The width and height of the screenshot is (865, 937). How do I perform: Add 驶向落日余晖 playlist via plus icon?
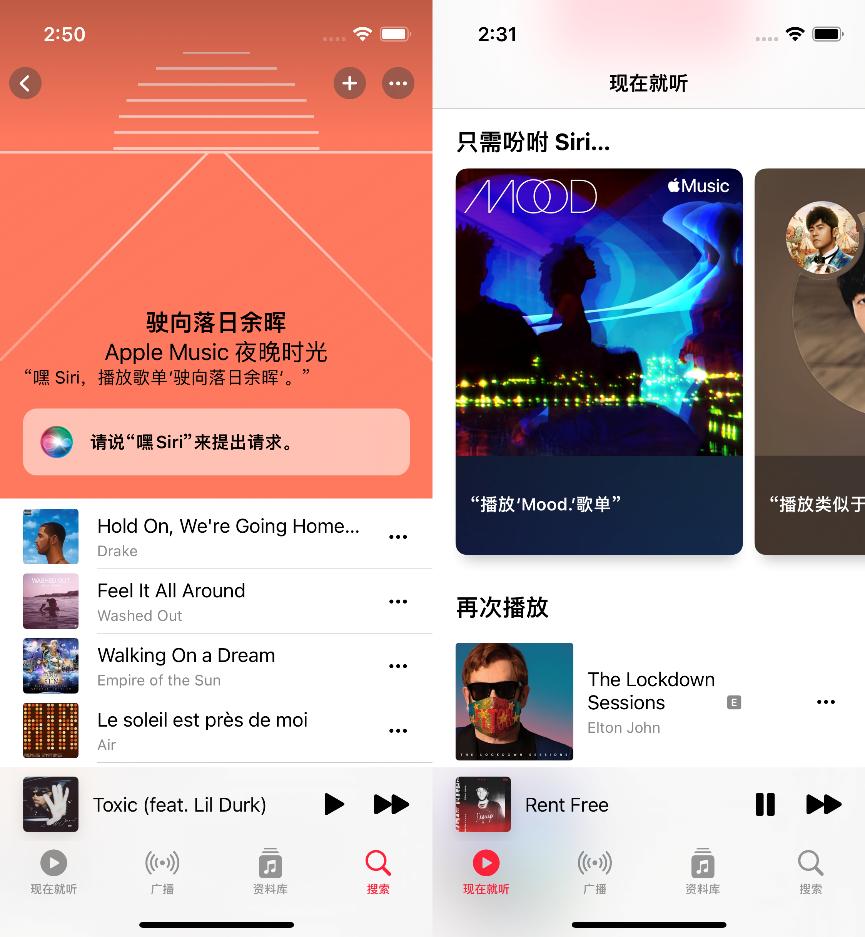(x=349, y=83)
